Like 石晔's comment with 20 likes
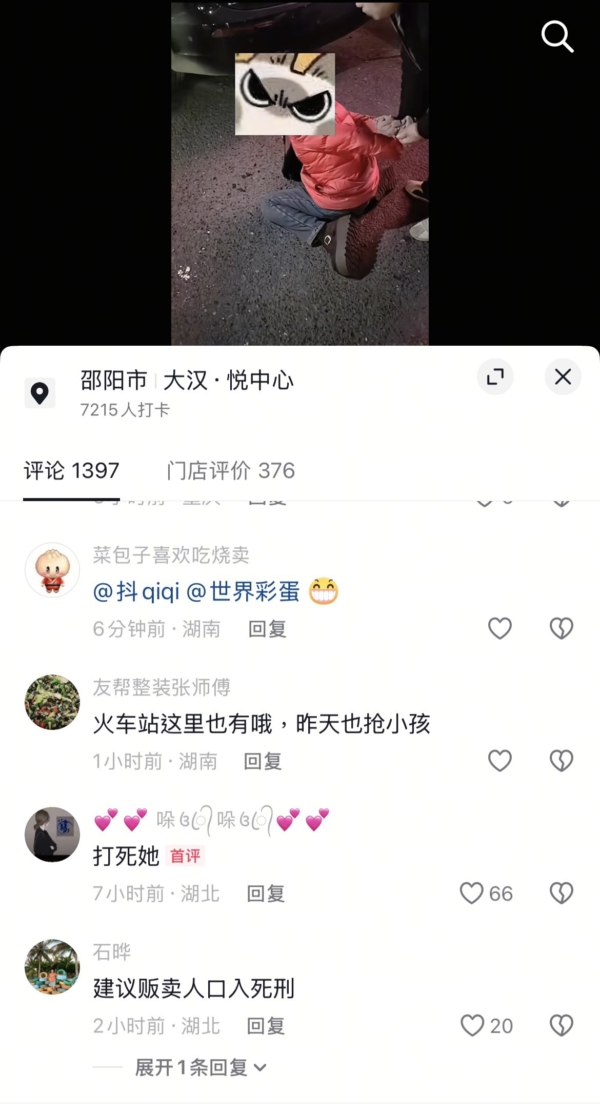 (472, 1025)
